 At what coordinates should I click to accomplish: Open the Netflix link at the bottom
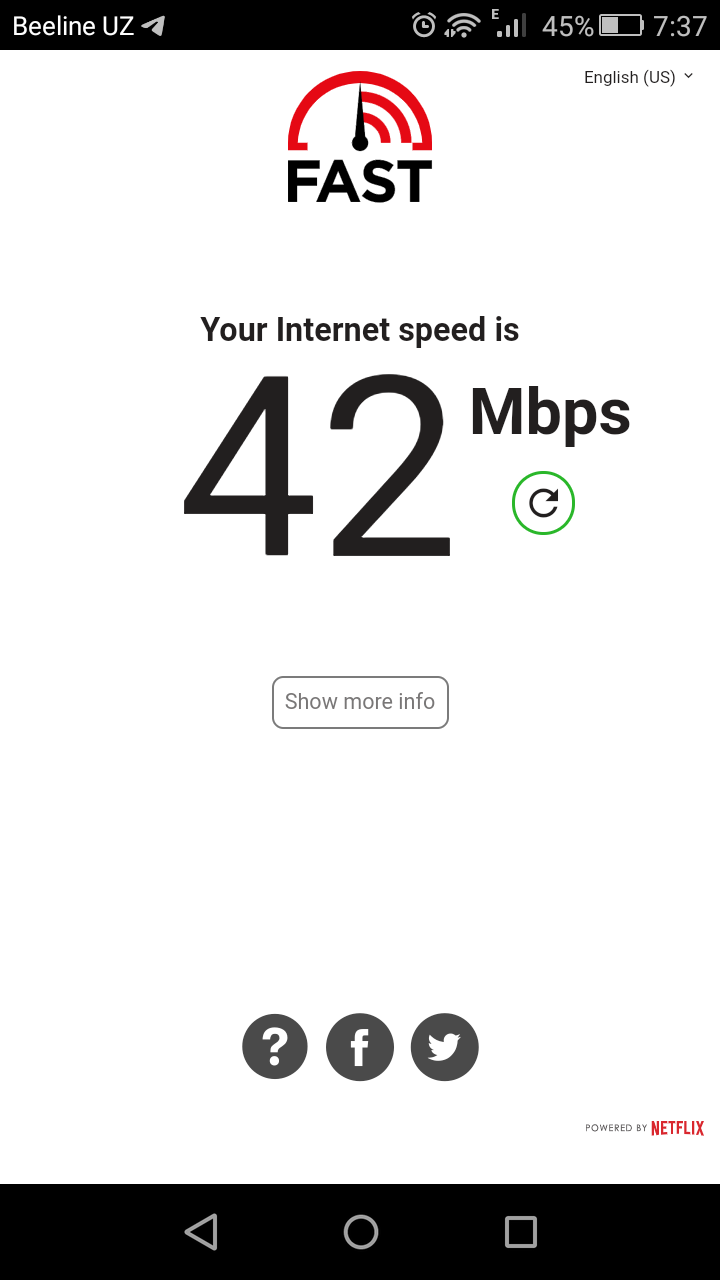coord(645,1128)
